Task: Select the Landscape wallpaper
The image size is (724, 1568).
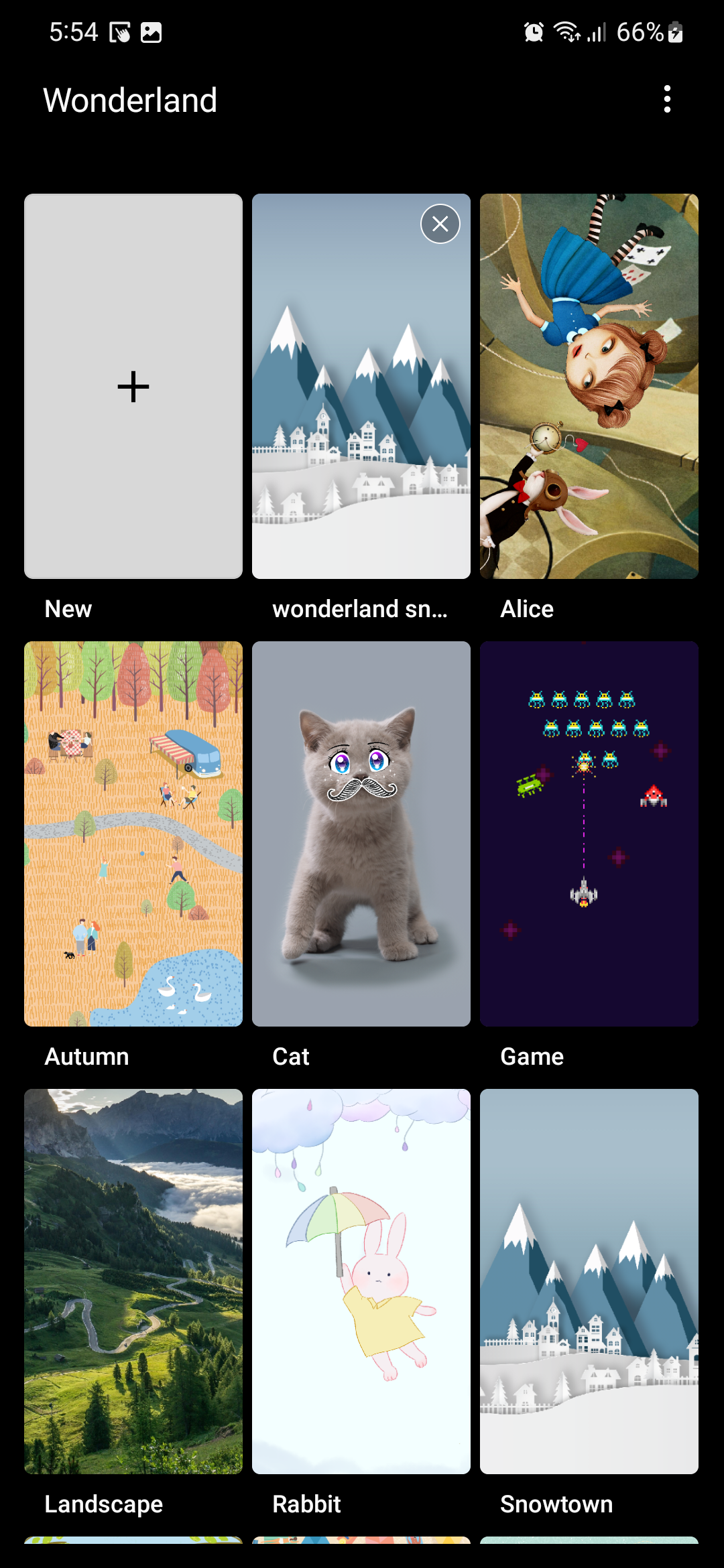Action: pos(133,1281)
